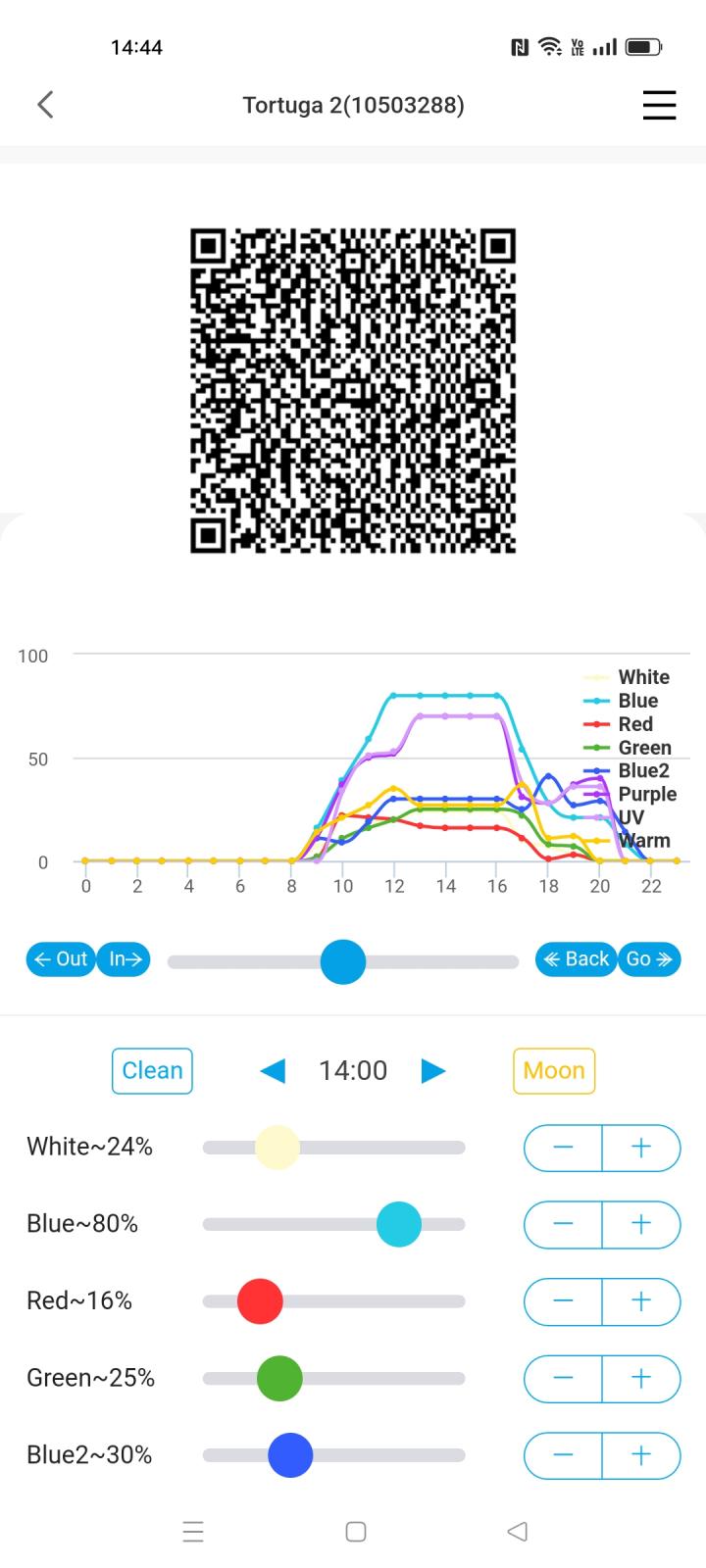This screenshot has width=706, height=1568.
Task: Select the Moon button
Action: [554, 1070]
